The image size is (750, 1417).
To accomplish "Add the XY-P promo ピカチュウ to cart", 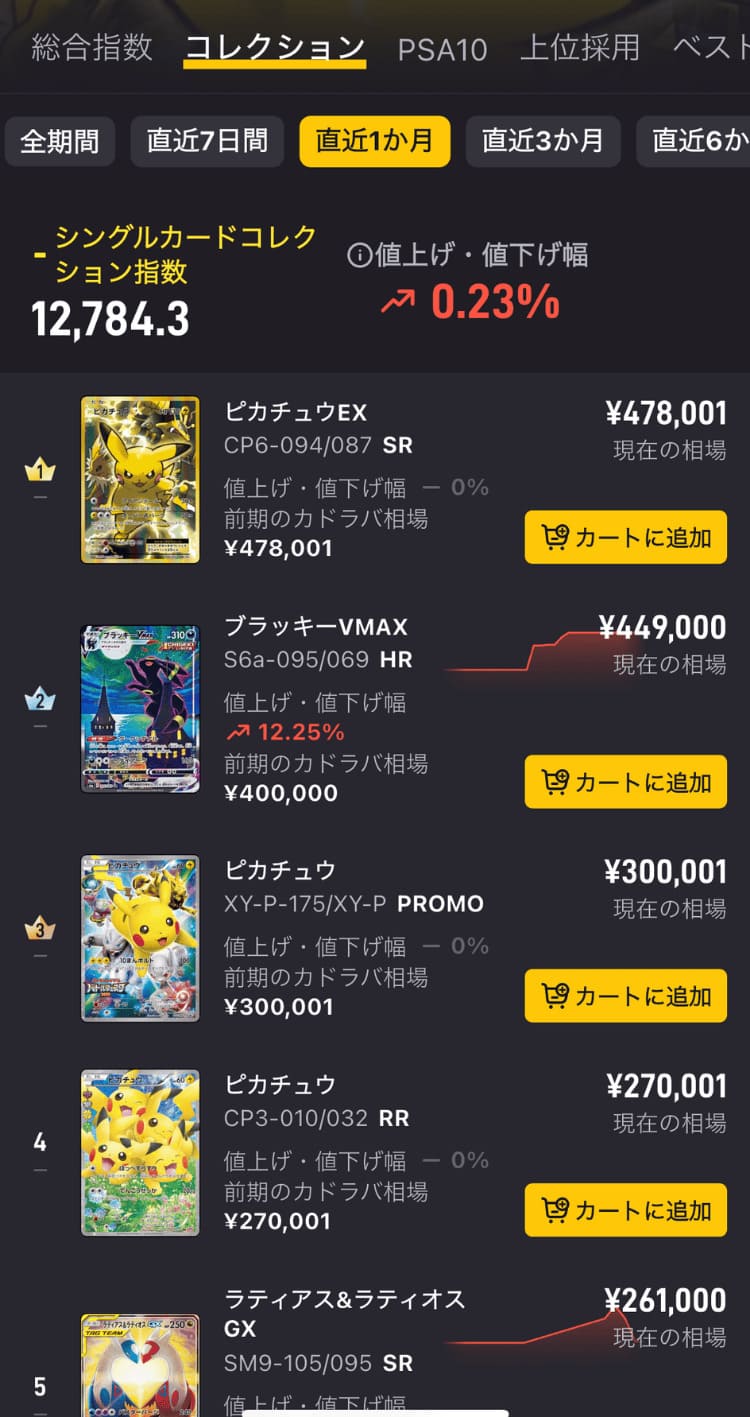I will pos(625,995).
